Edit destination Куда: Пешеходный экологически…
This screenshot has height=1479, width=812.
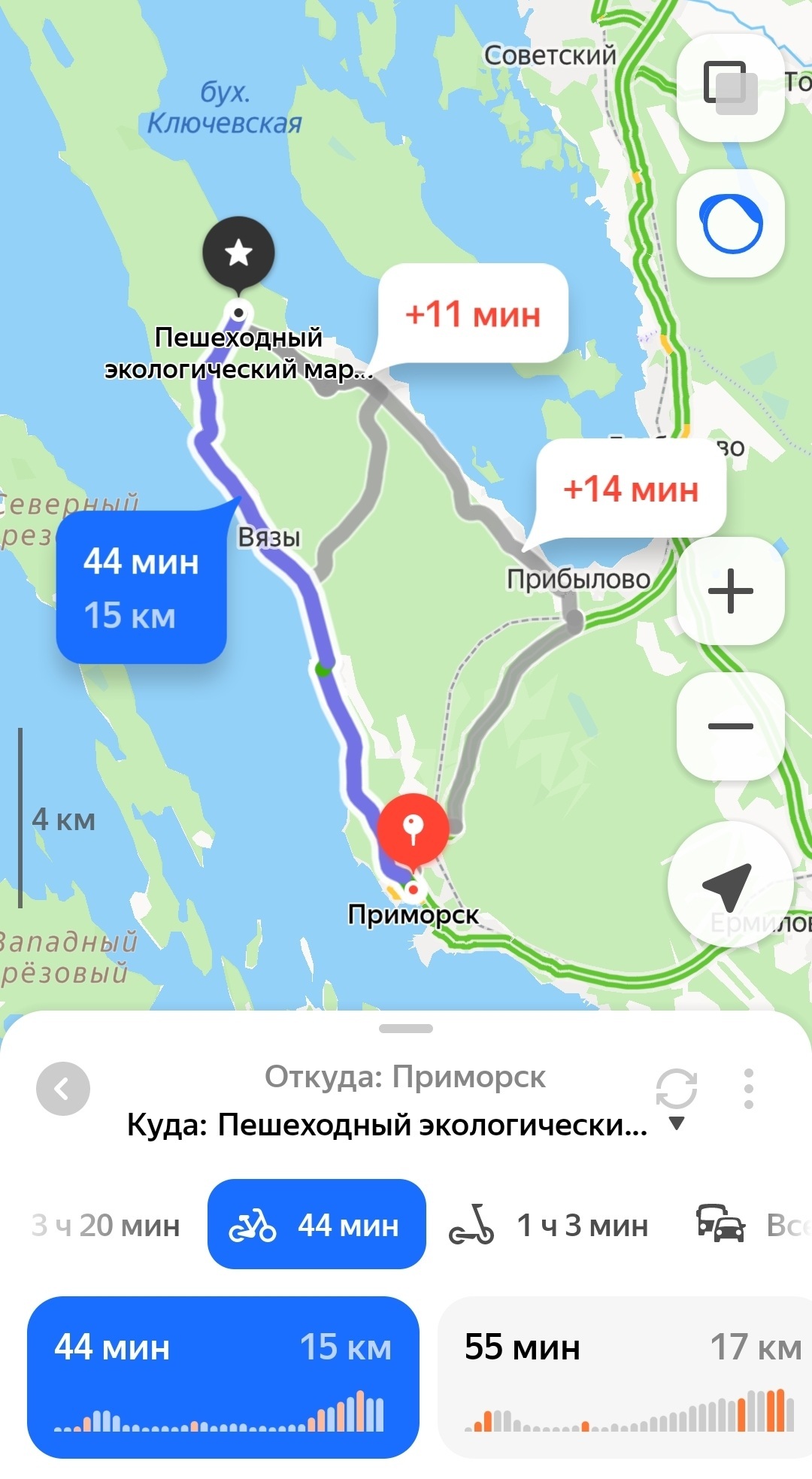tap(387, 1125)
